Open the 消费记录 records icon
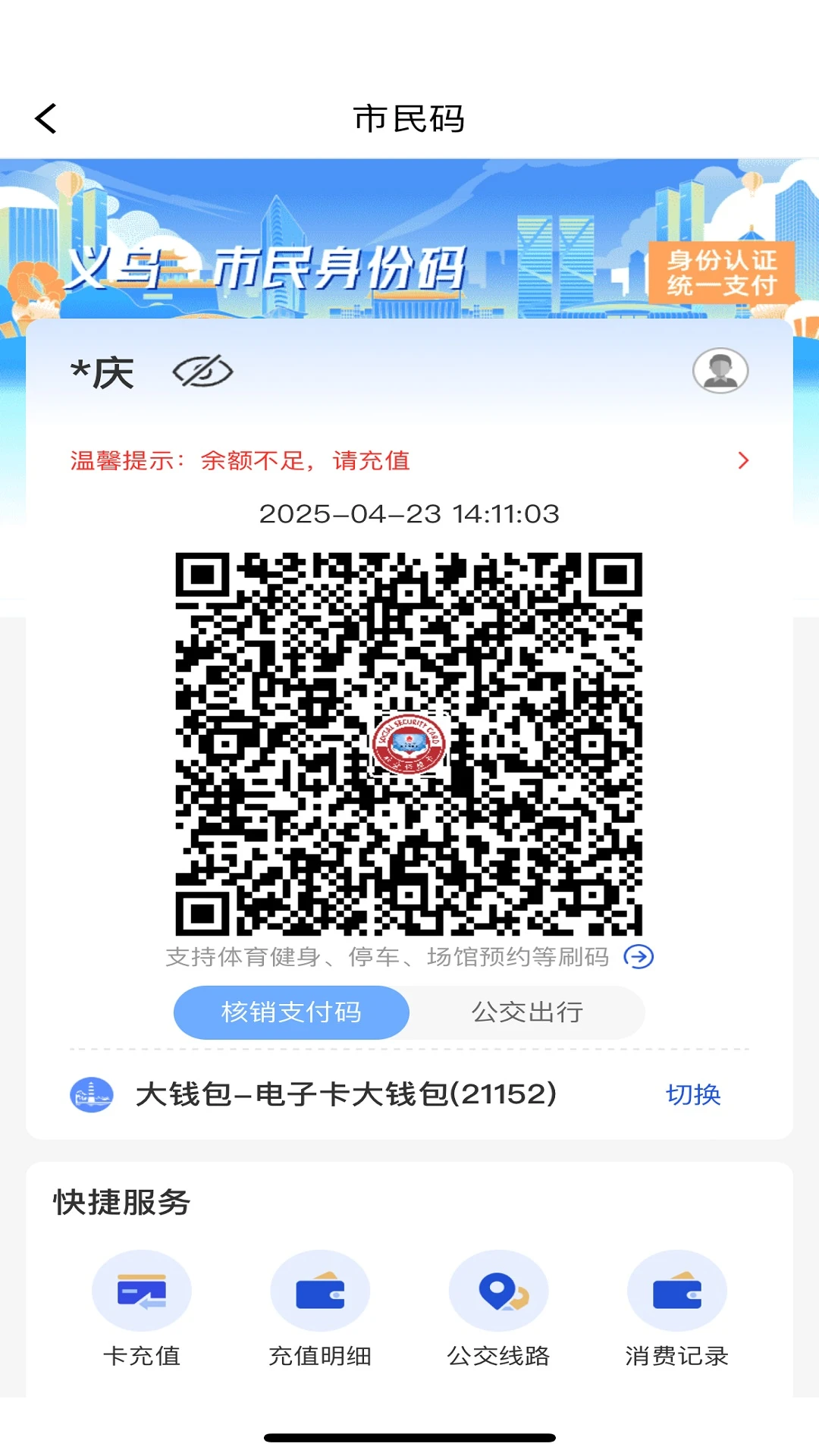The image size is (819, 1456). pos(677,1290)
